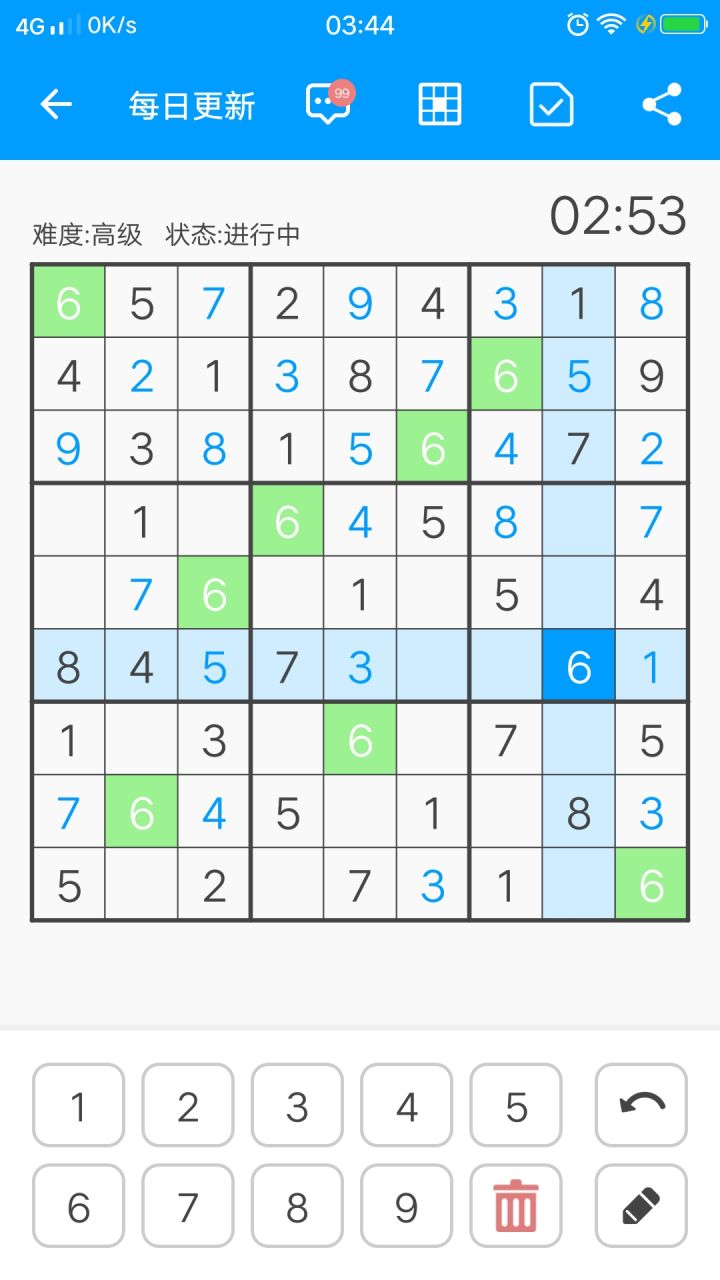The height and width of the screenshot is (1280, 720).
Task: Open the feedback messages icon with 99 badge
Action: (x=327, y=104)
